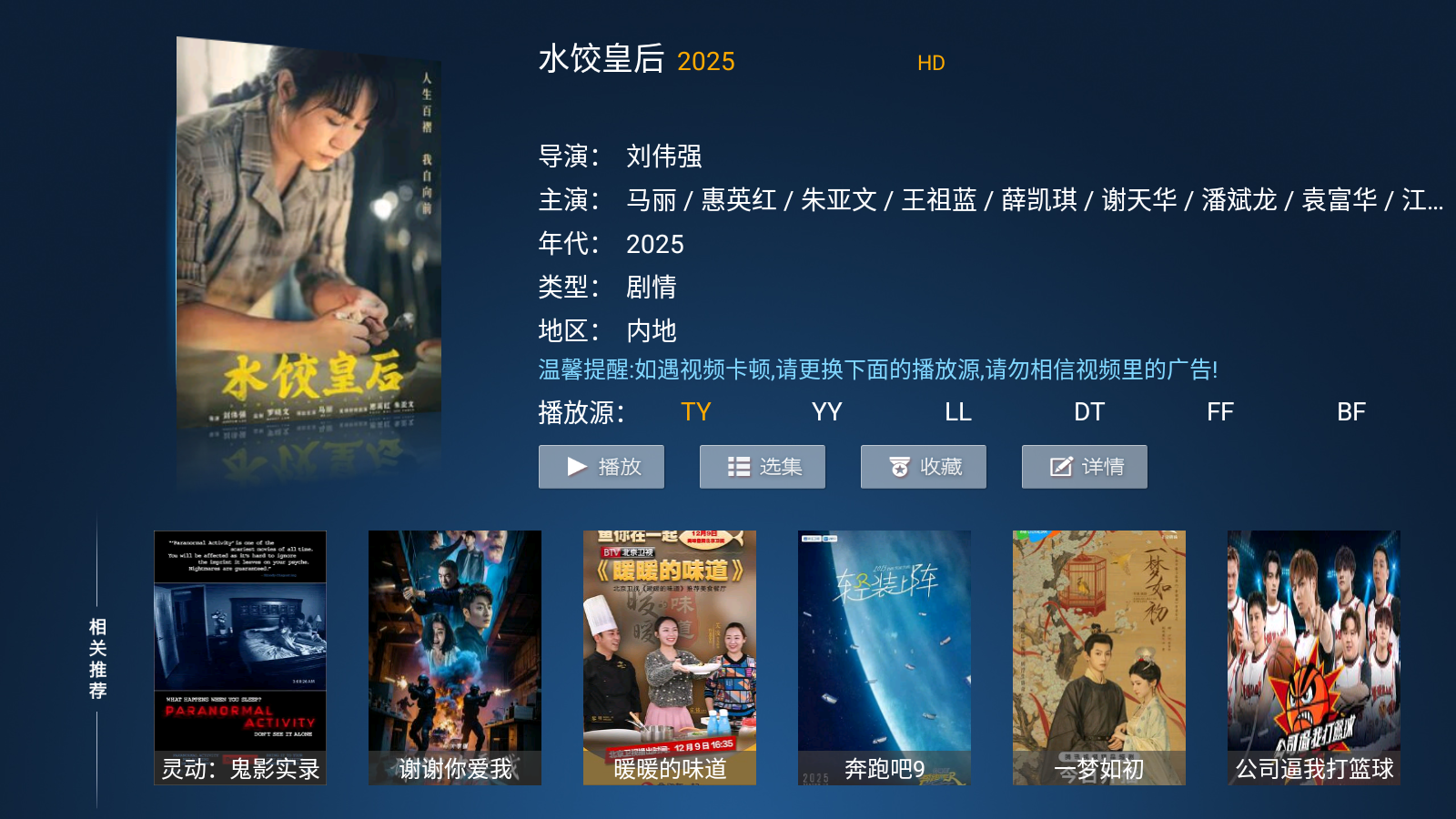1456x819 pixels.
Task: Open recommended title 灵动：鬼影实录
Action: (240, 657)
